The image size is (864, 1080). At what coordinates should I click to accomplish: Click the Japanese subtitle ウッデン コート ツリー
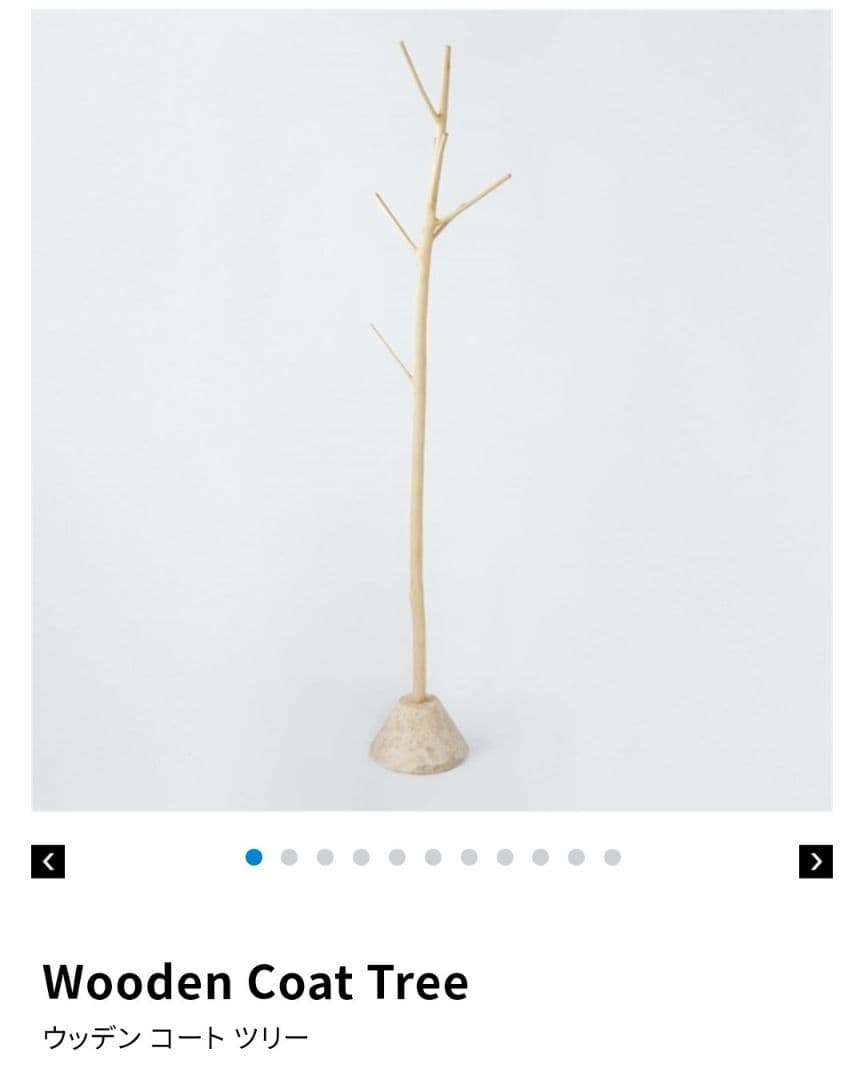pyautogui.click(x=175, y=1037)
